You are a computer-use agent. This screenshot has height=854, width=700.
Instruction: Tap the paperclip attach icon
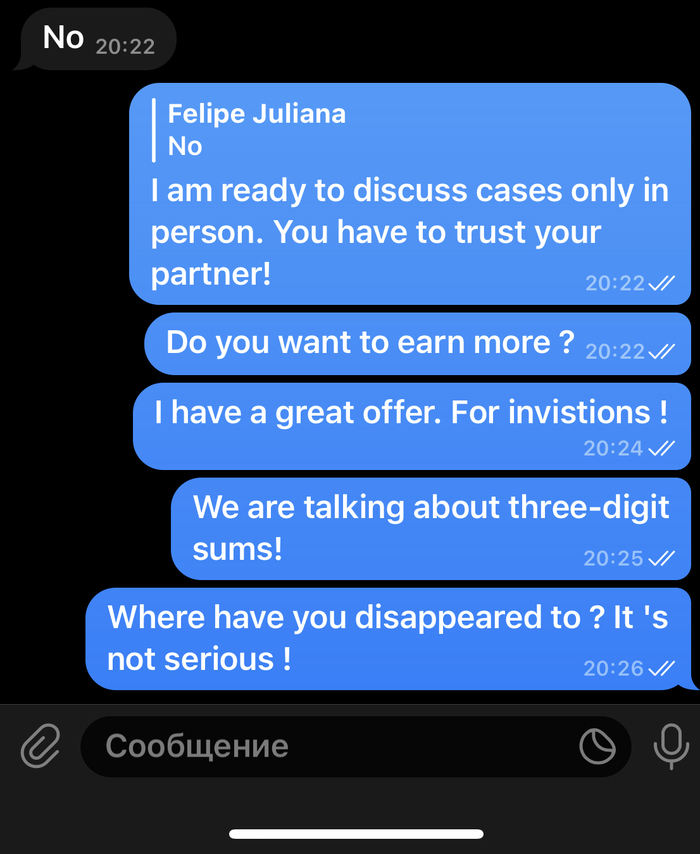(x=41, y=746)
